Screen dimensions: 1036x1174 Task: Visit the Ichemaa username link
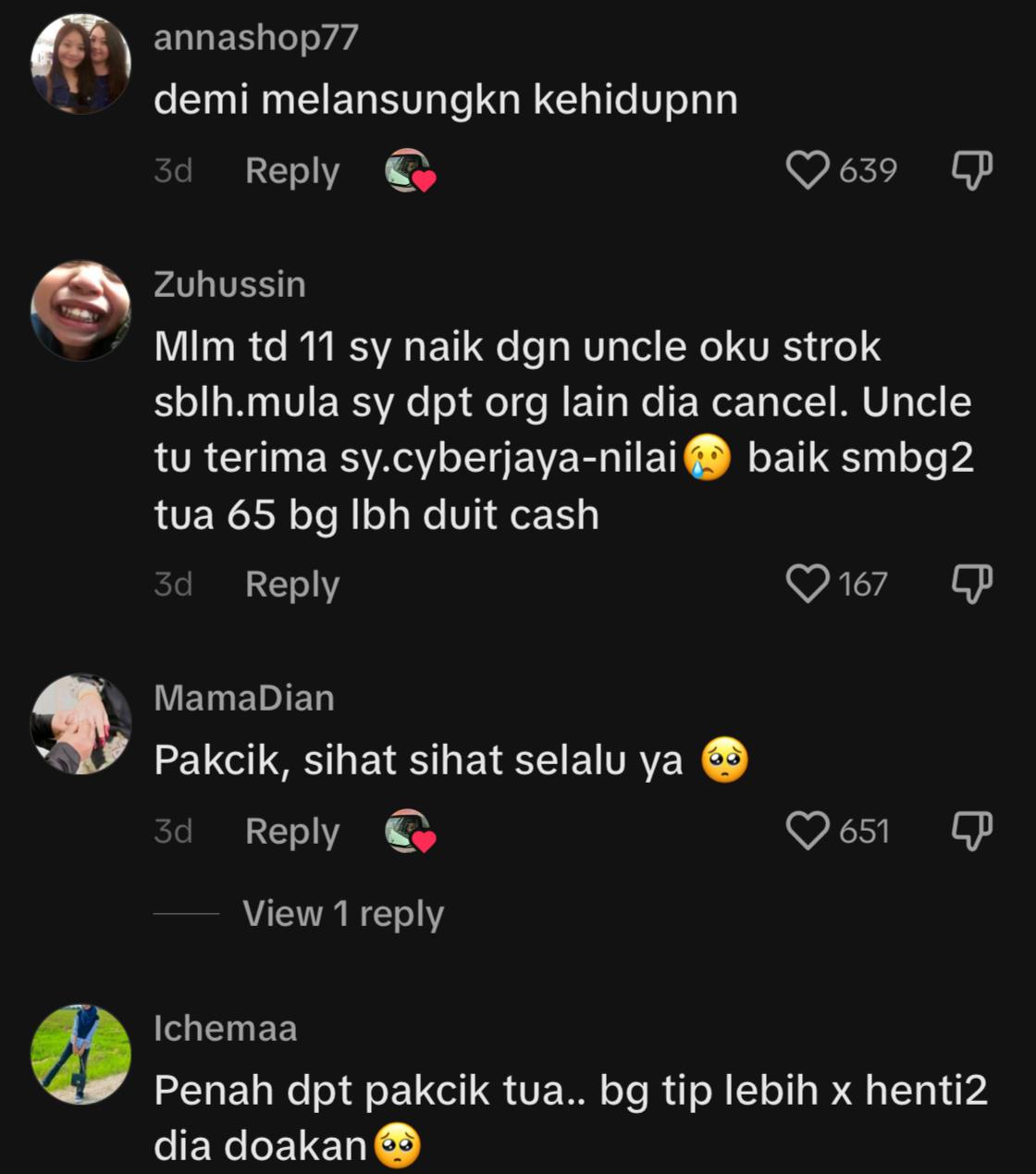226,1029
